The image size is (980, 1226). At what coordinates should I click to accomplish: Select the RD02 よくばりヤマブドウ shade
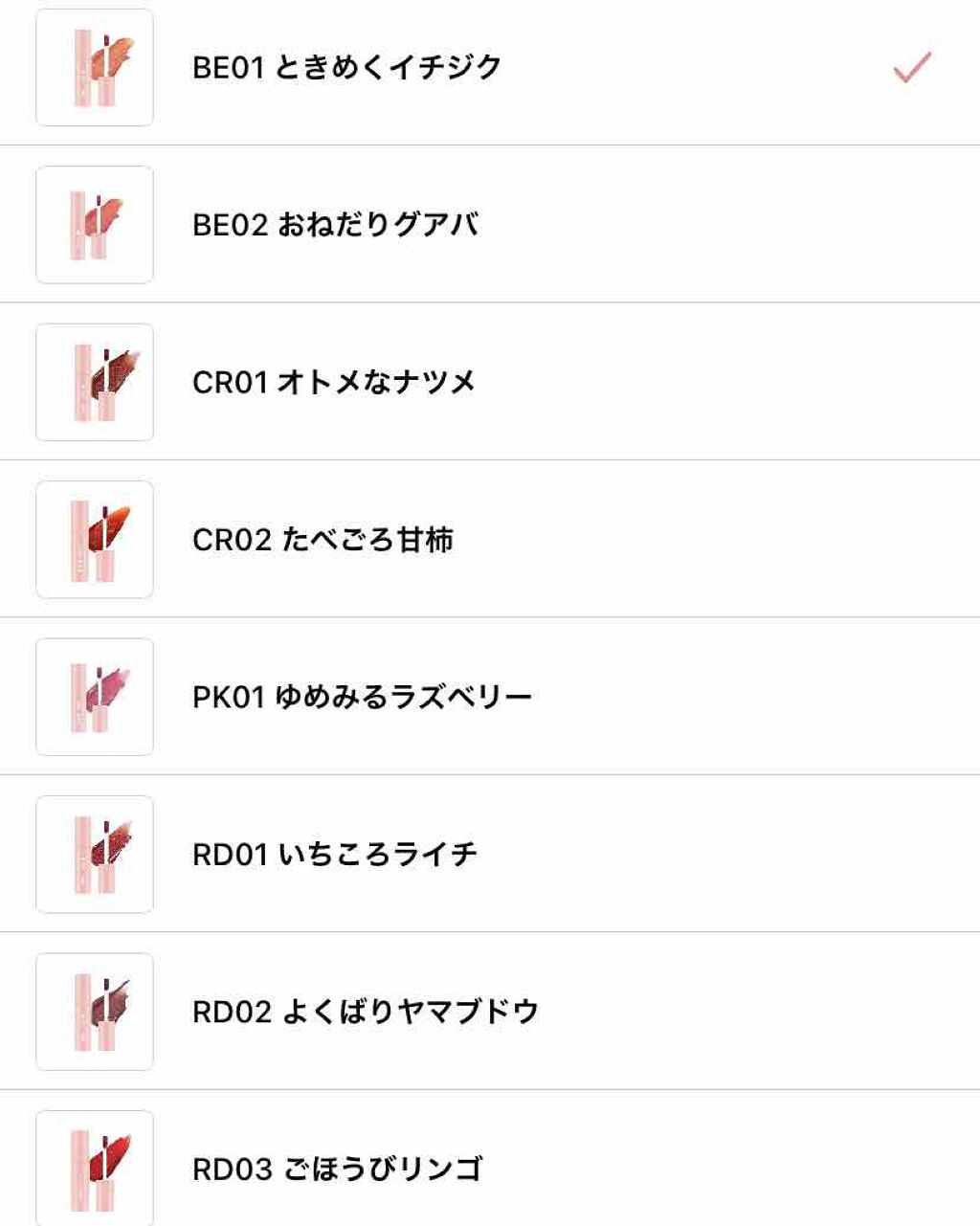point(365,1012)
